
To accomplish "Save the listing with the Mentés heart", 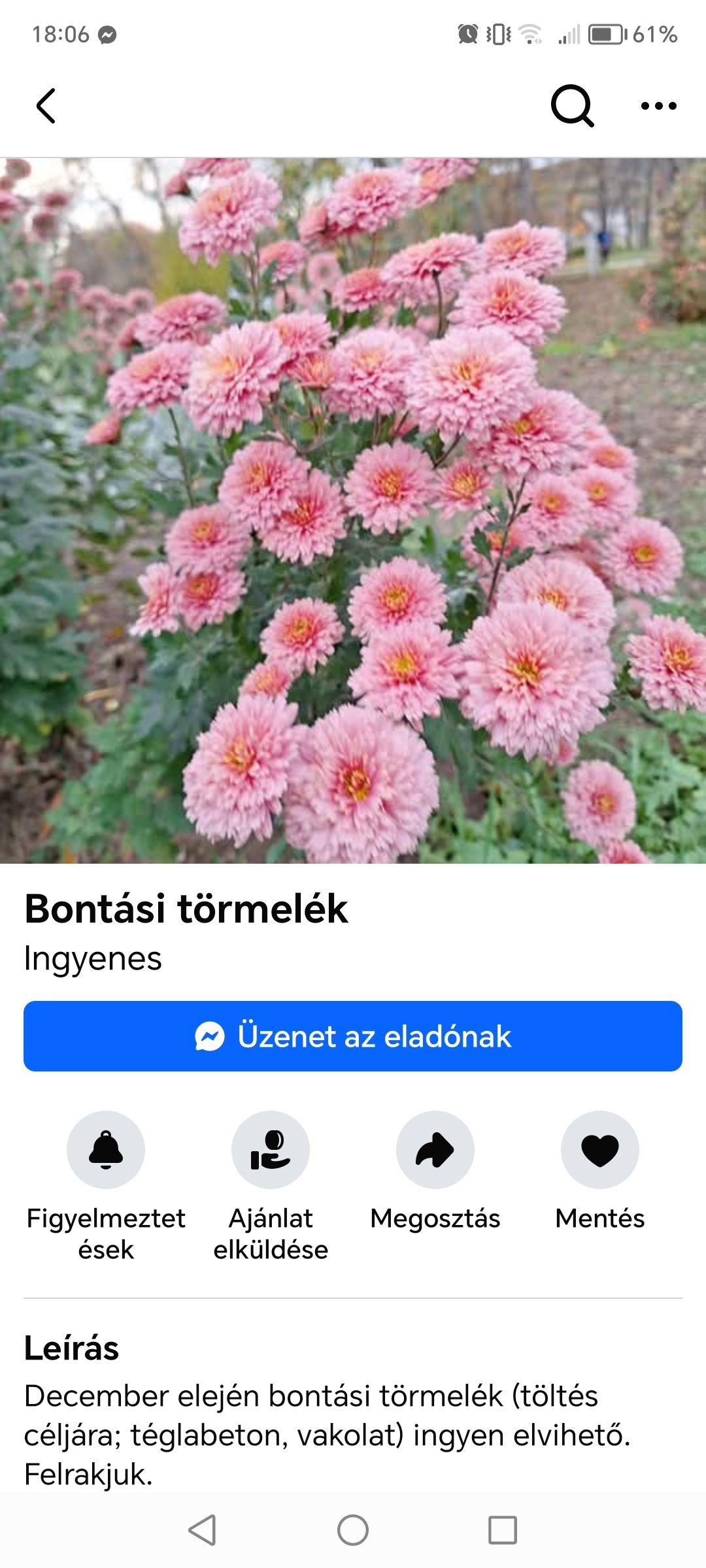I will coord(600,1150).
